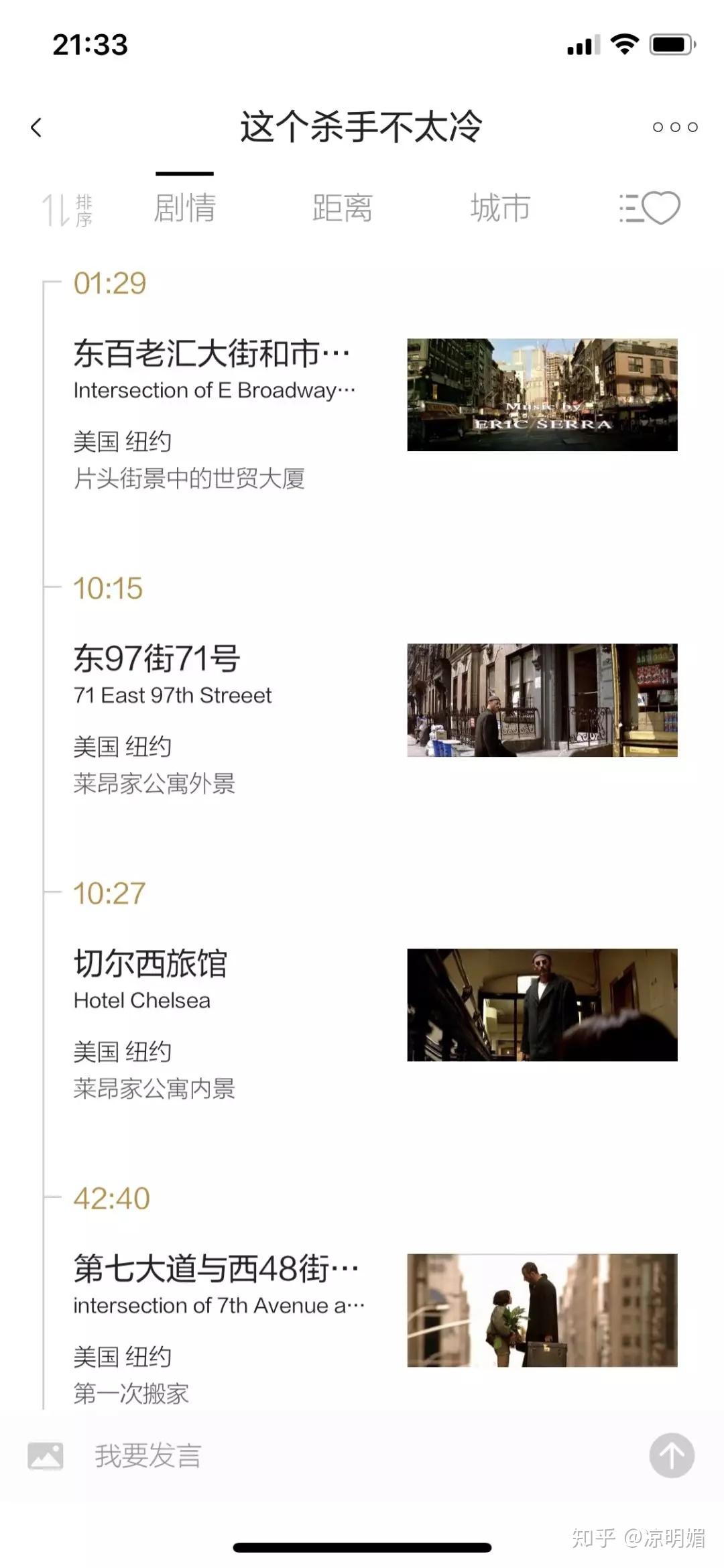Open the 第七大道与西48街 location entry

coord(216,1269)
